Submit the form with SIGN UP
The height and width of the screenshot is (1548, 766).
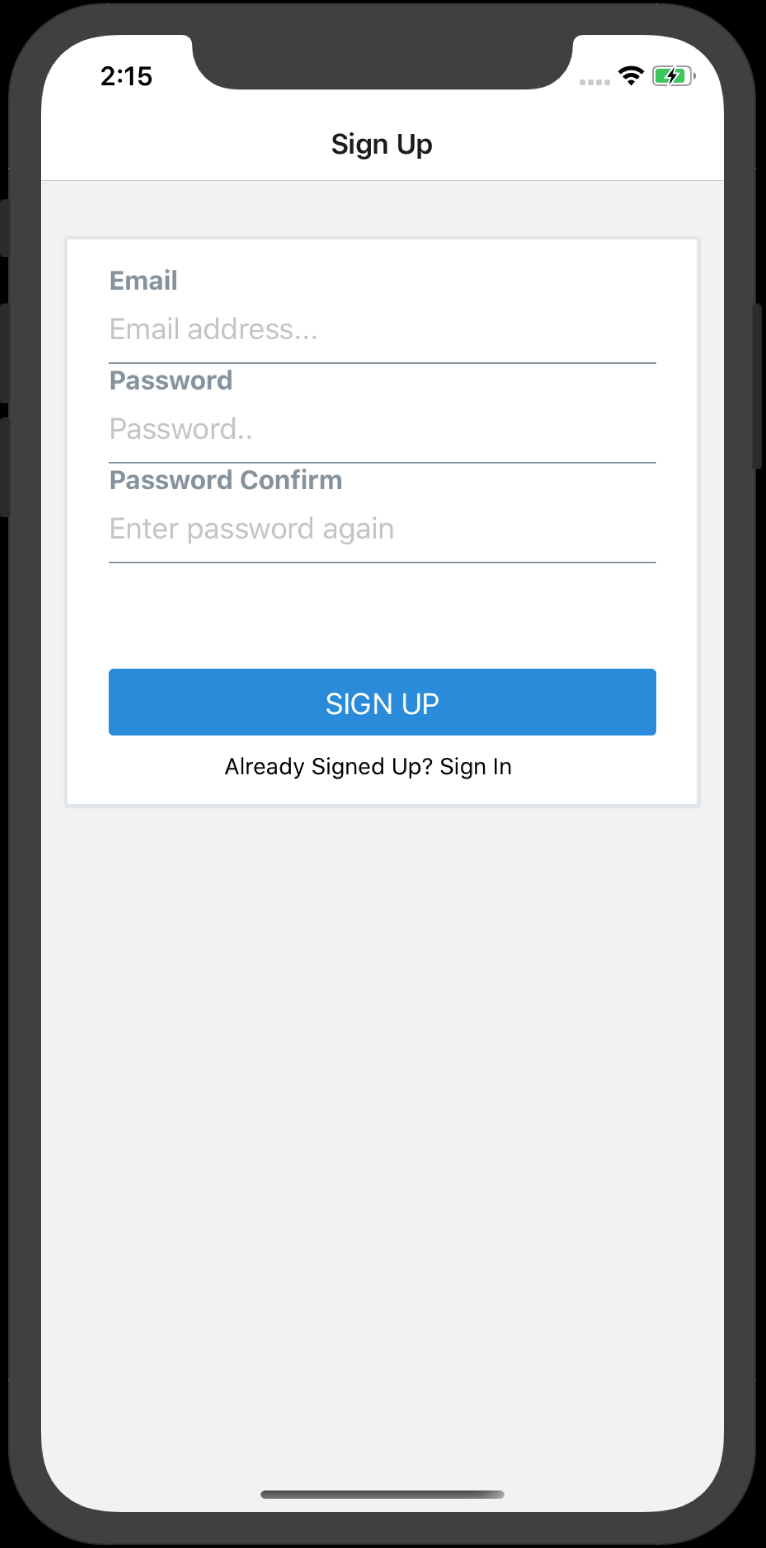(382, 702)
